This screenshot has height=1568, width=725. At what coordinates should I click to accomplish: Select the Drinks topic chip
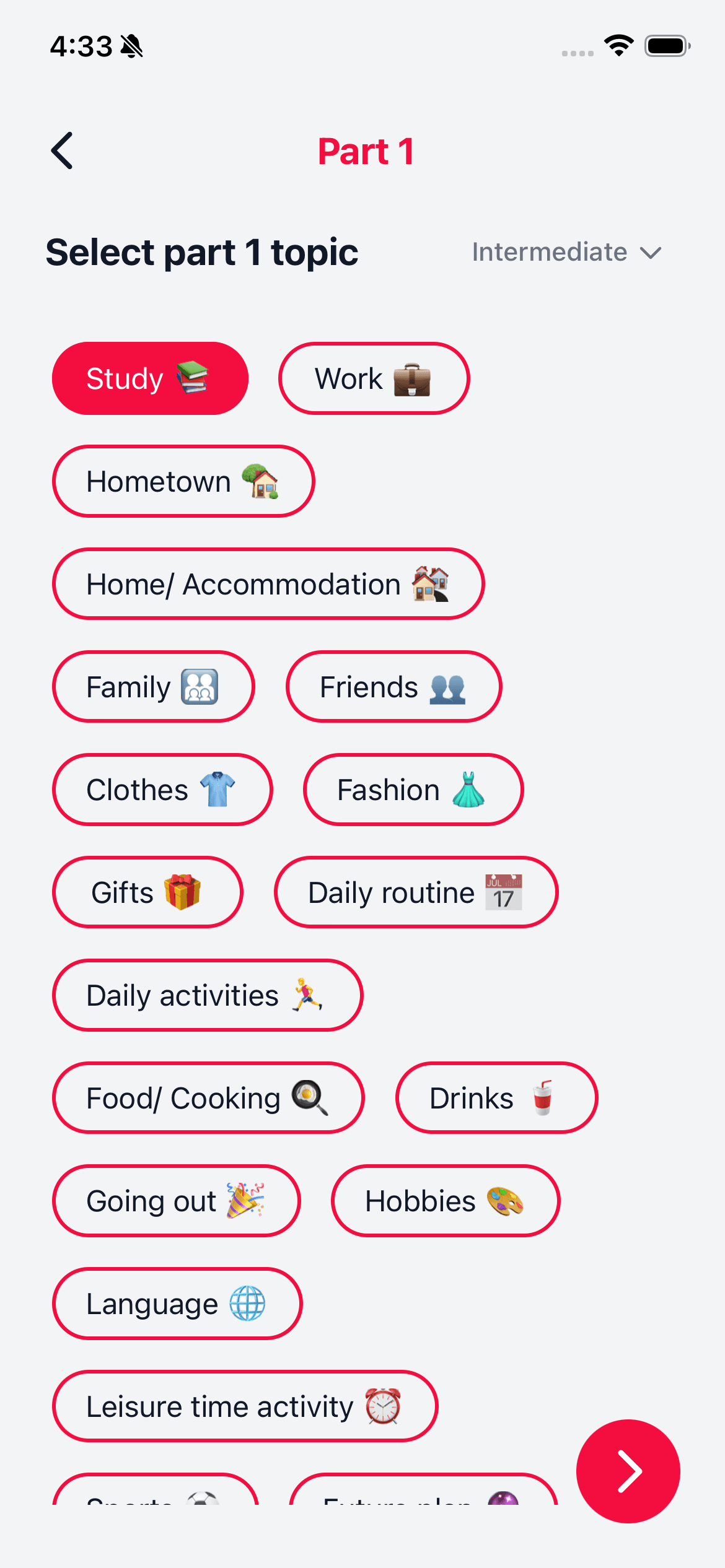pos(496,1098)
